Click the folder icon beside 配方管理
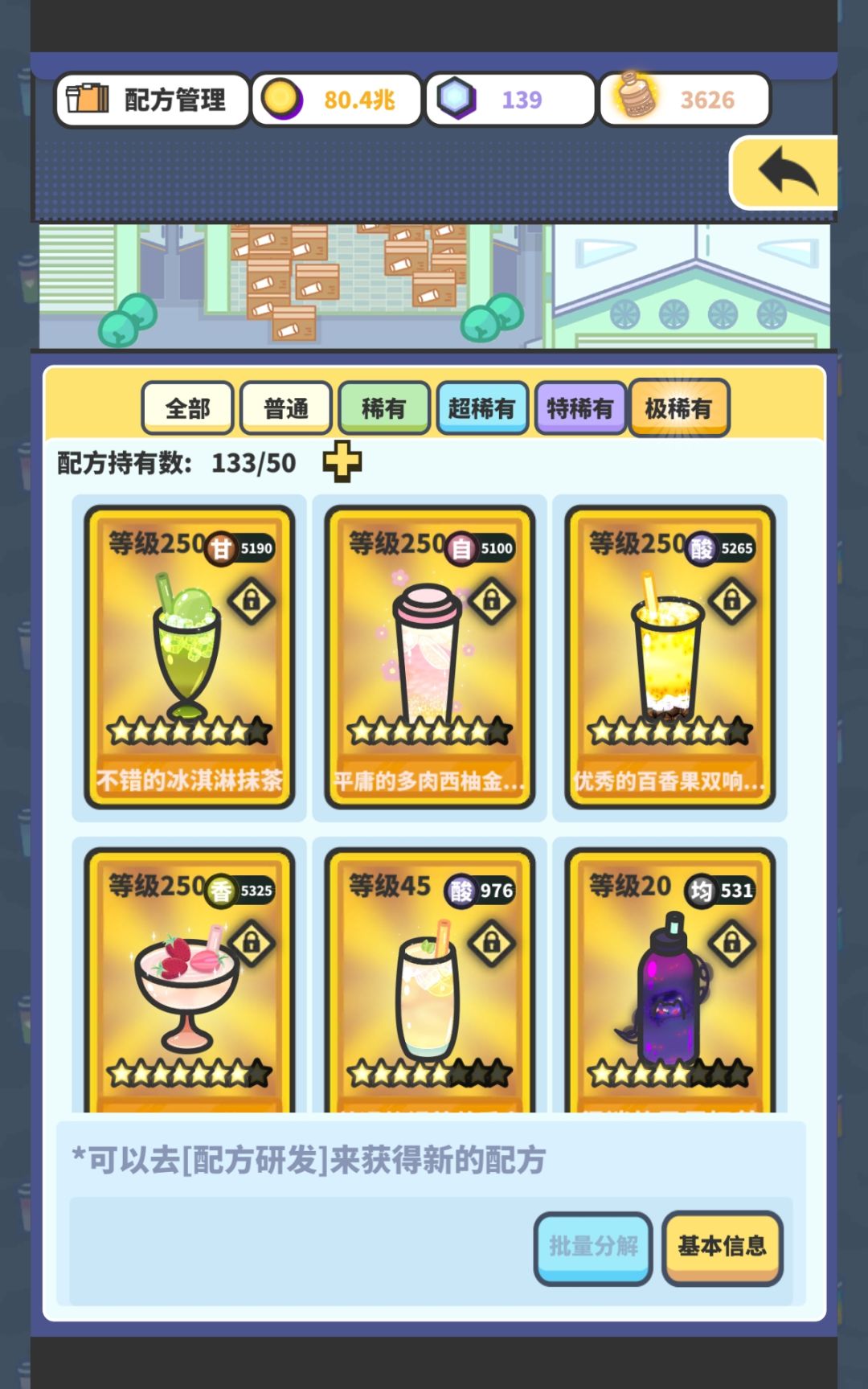868x1389 pixels. (86, 98)
